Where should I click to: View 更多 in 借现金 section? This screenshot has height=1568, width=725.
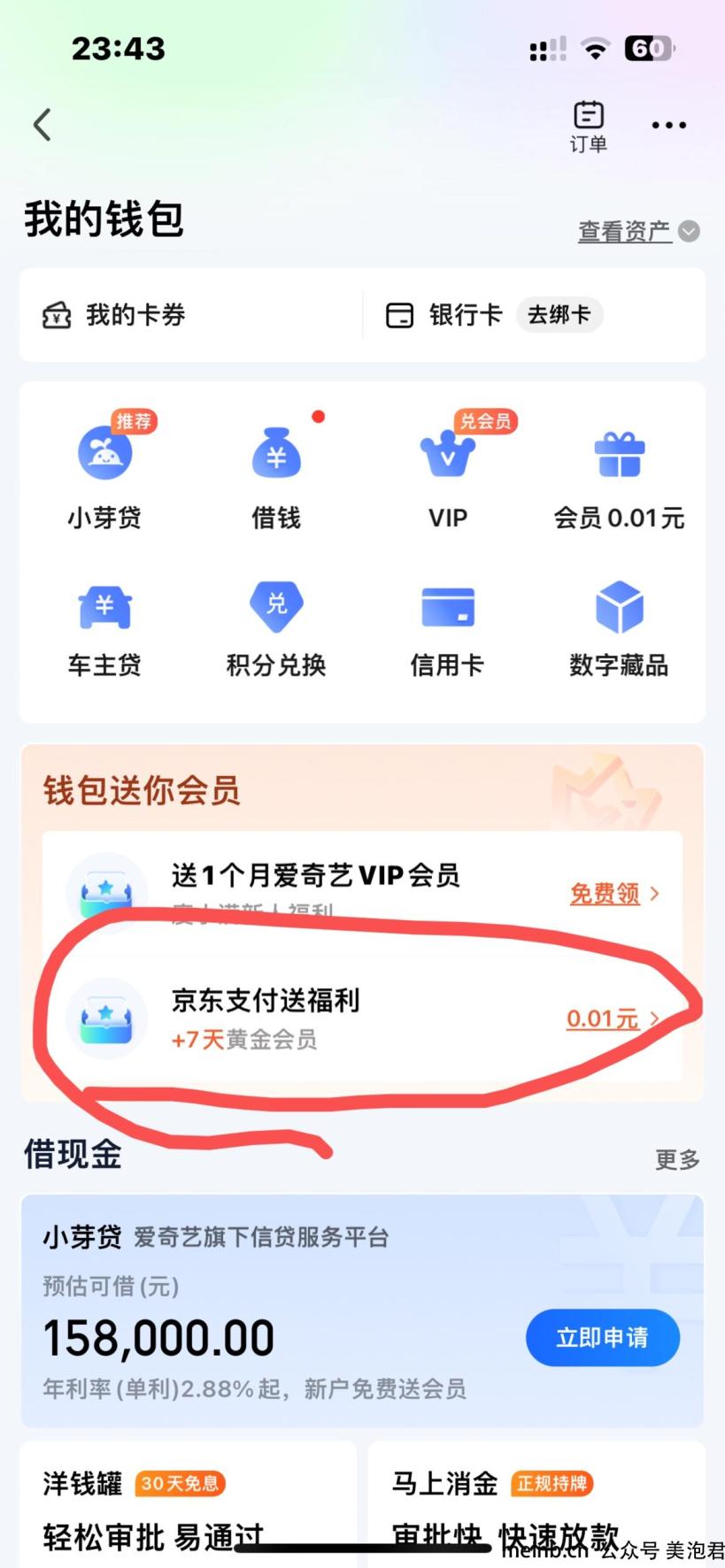(x=677, y=1159)
